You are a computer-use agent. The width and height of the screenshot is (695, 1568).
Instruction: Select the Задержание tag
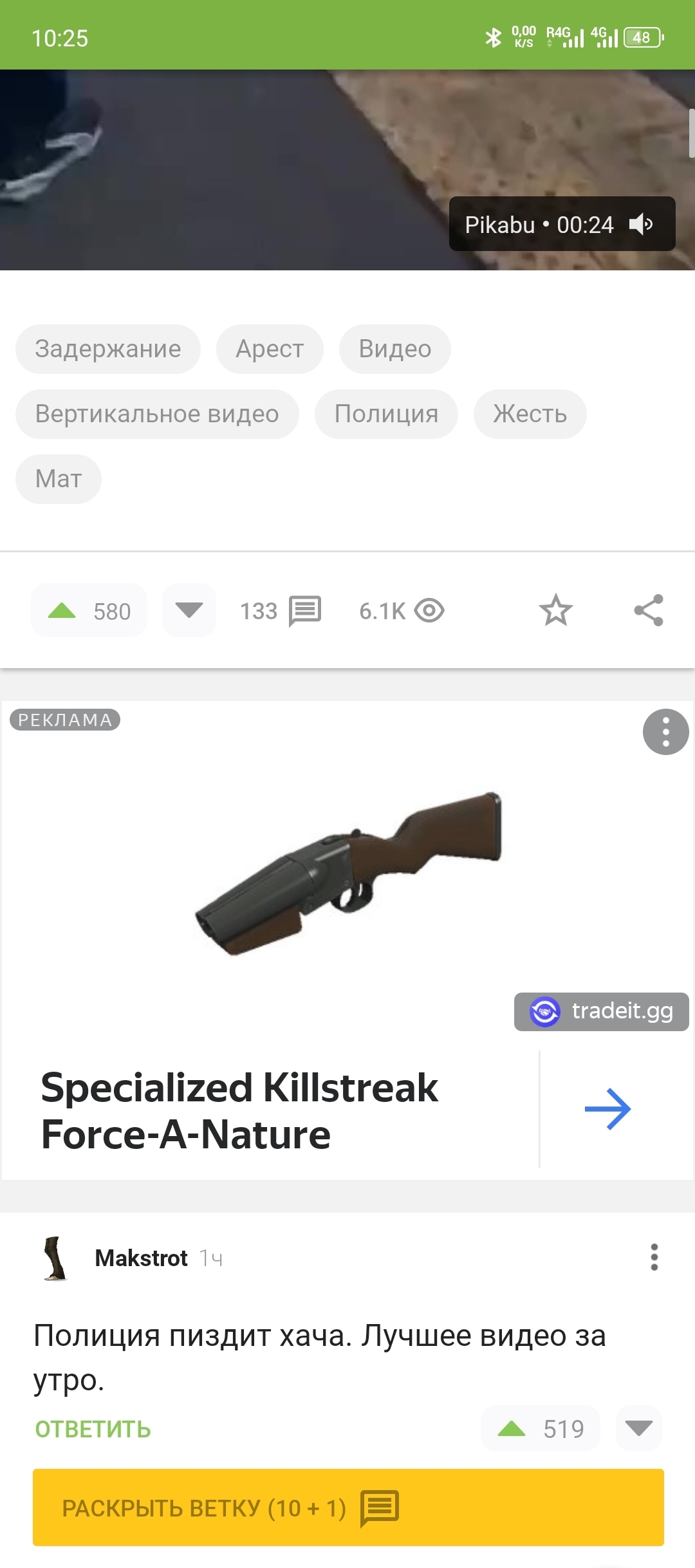point(108,349)
